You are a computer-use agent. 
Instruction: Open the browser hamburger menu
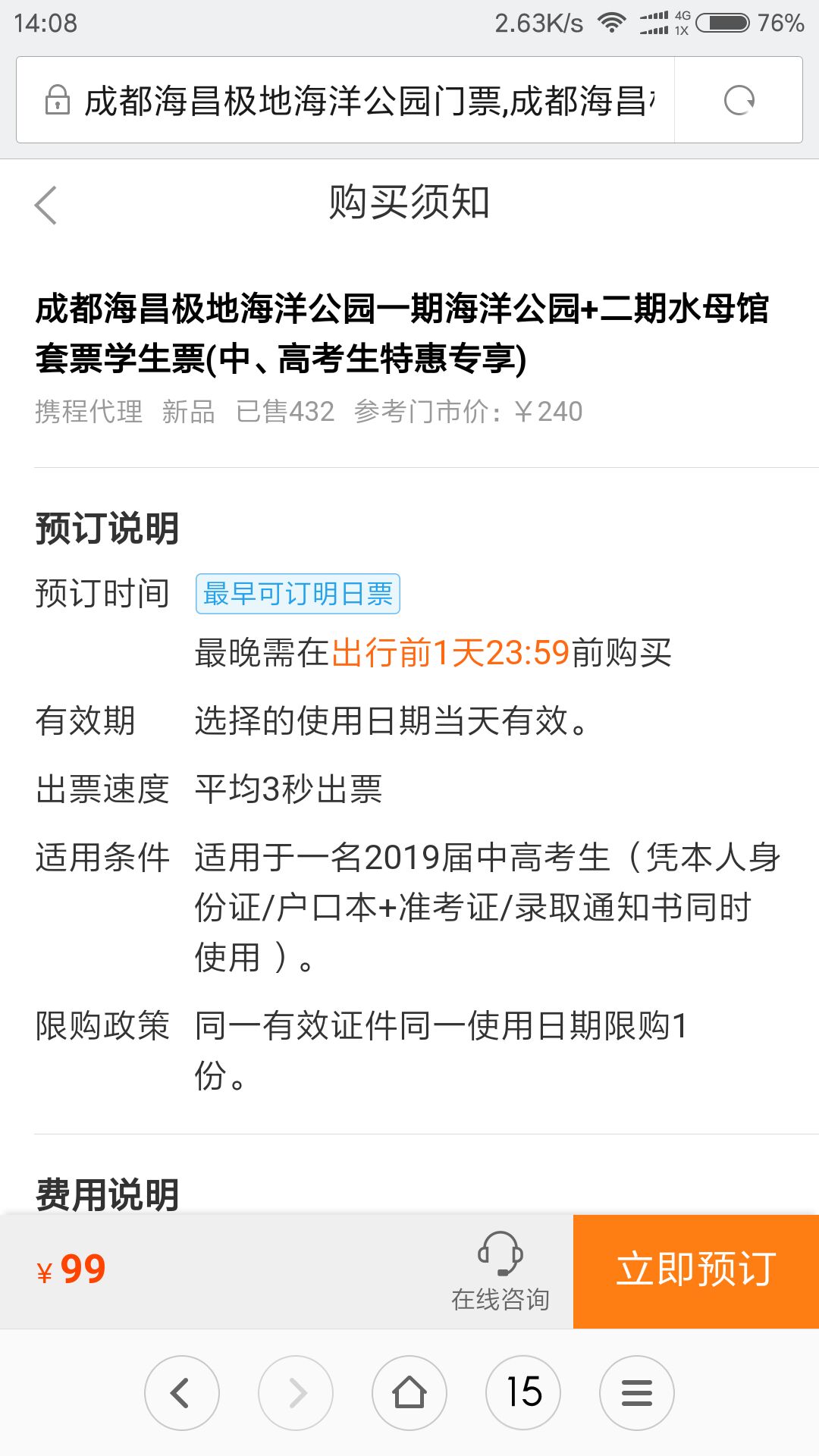(x=637, y=1393)
